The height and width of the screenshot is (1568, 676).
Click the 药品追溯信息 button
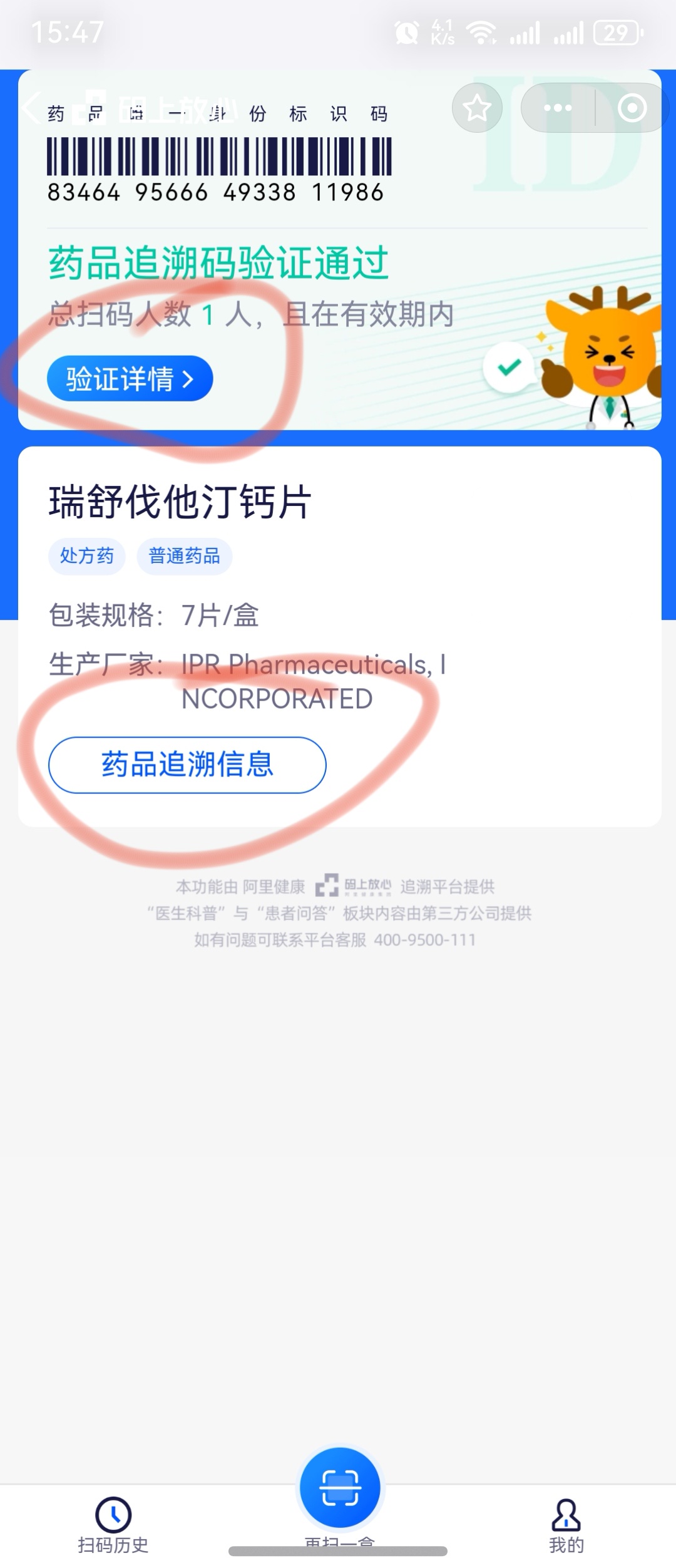(187, 765)
